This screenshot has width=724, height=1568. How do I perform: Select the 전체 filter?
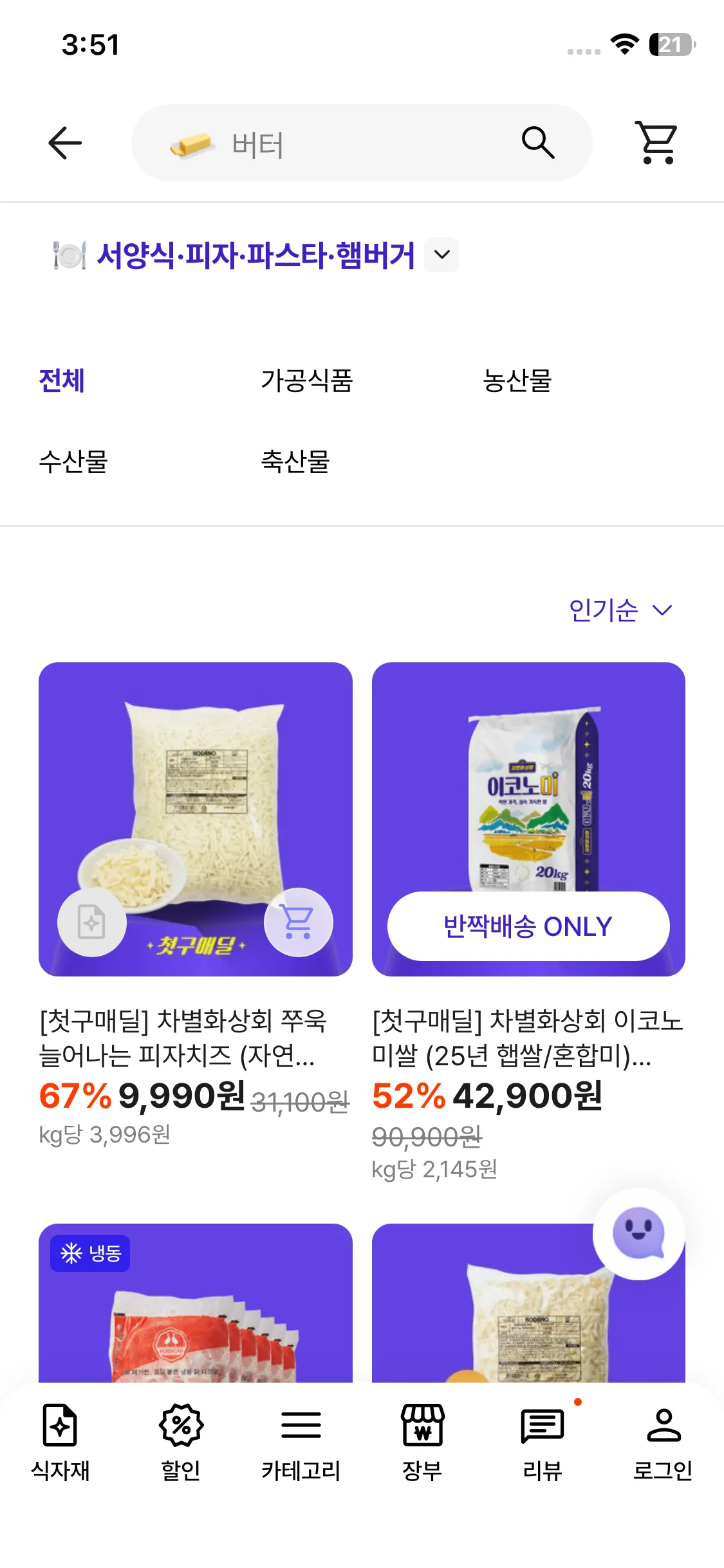pyautogui.click(x=62, y=380)
